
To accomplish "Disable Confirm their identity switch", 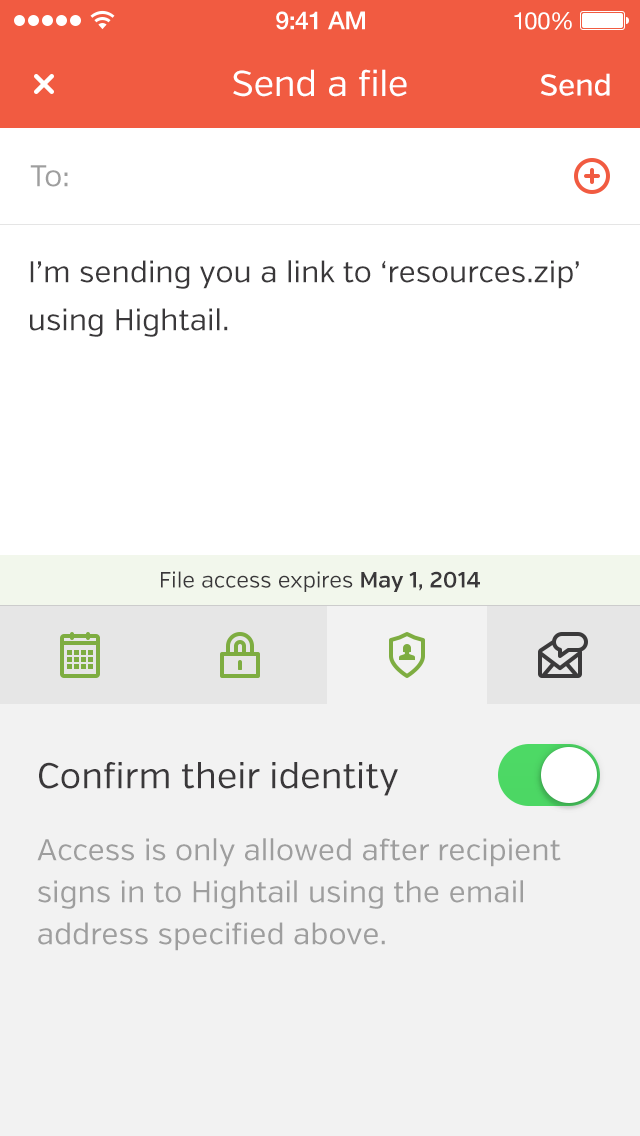I will tap(549, 775).
